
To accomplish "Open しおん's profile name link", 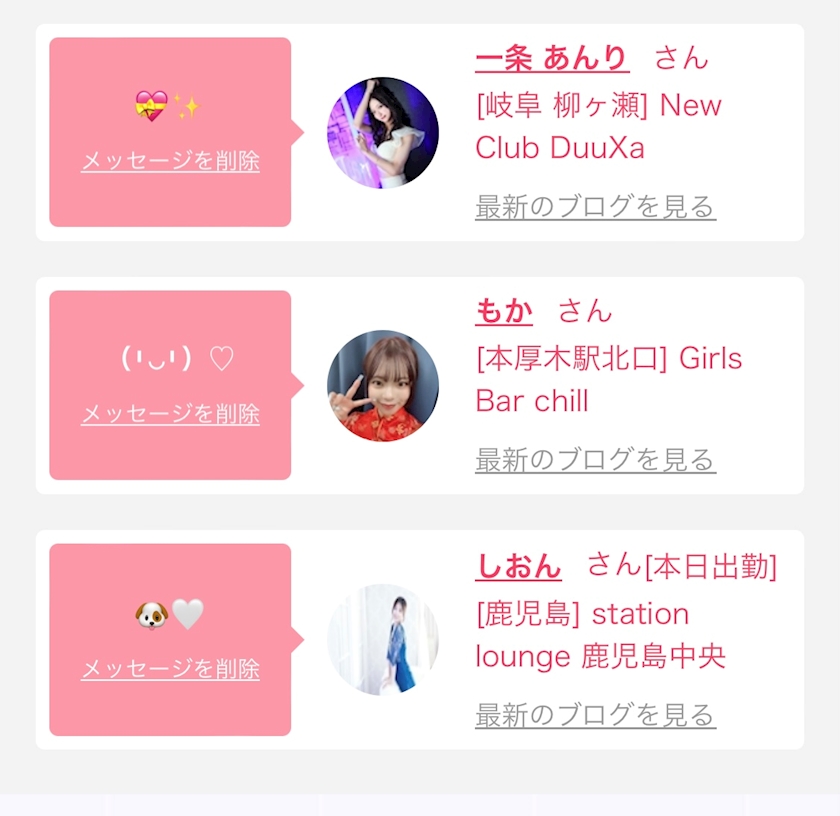I will pyautogui.click(x=518, y=566).
